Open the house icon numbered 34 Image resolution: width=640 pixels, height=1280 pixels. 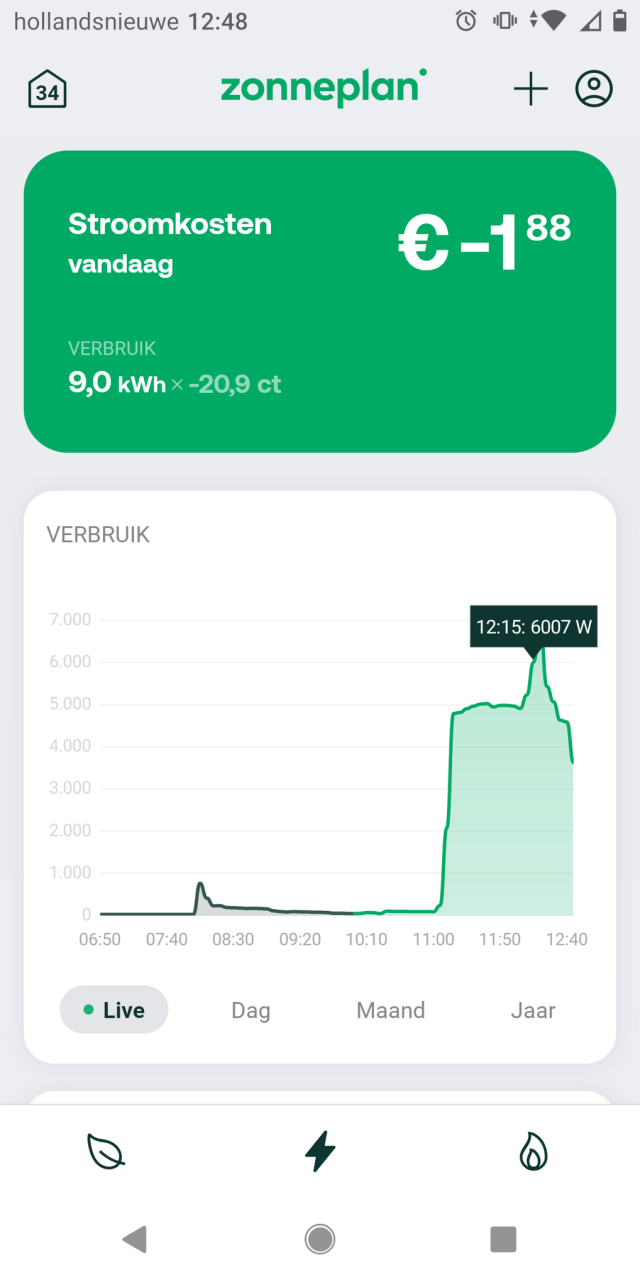pos(47,90)
